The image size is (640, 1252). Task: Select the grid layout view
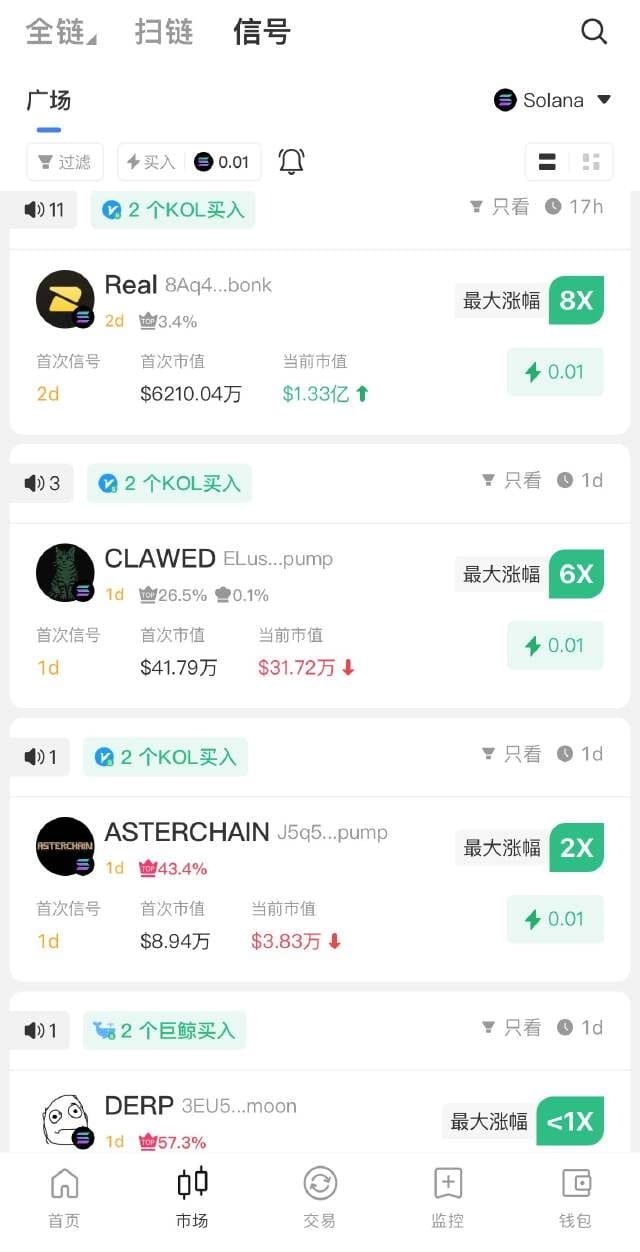tap(590, 162)
